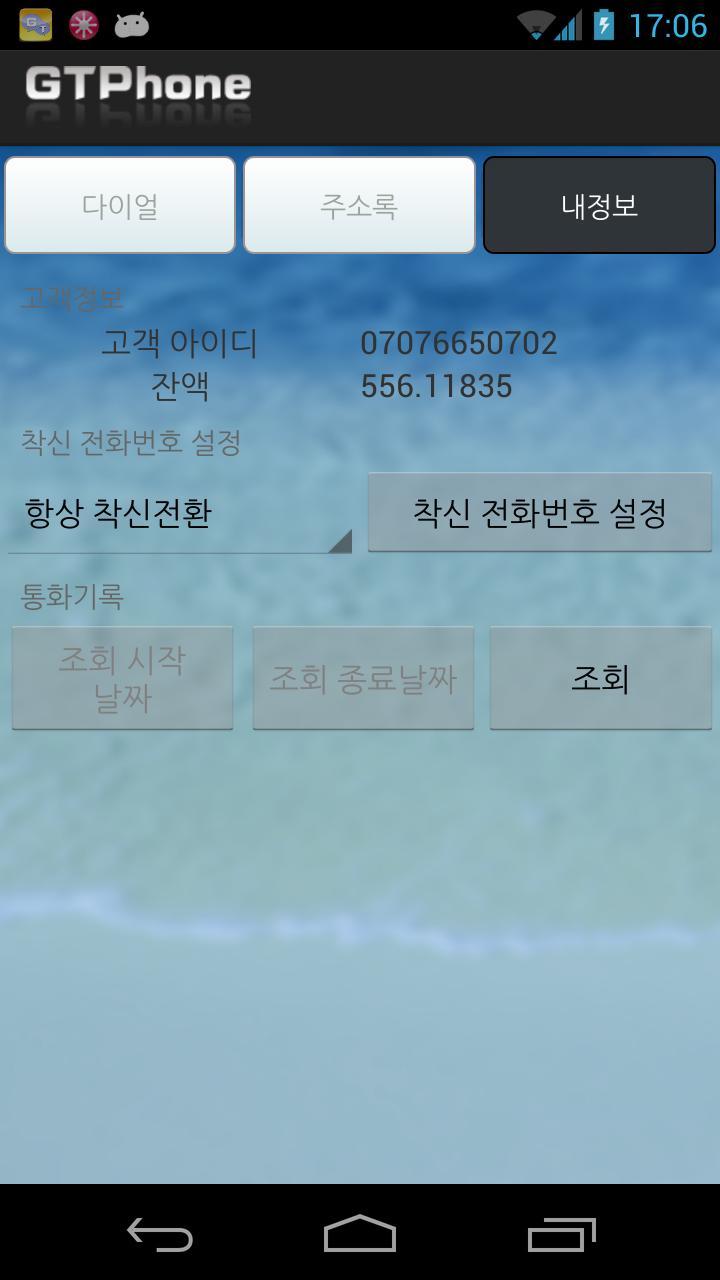Switch to the 주소록 tab
This screenshot has height=1280, width=720.
359,205
